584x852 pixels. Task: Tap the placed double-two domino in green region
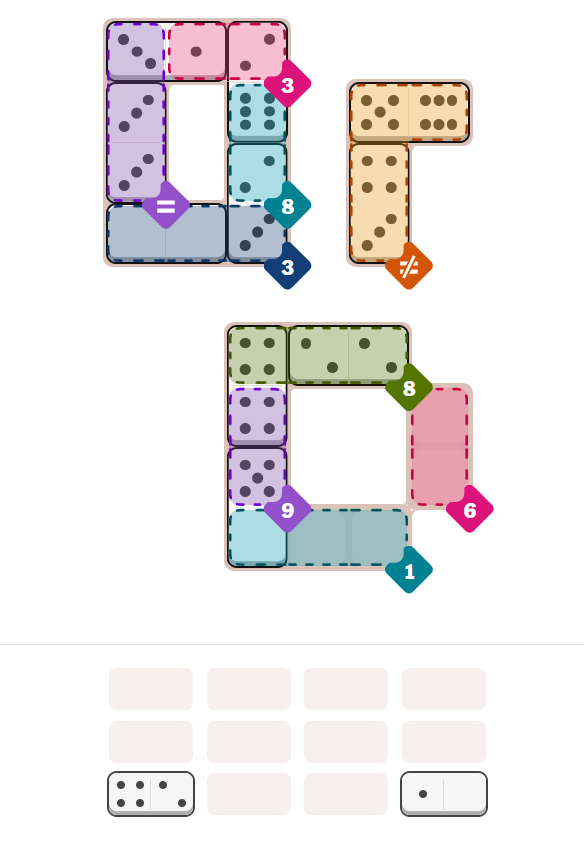tap(348, 355)
